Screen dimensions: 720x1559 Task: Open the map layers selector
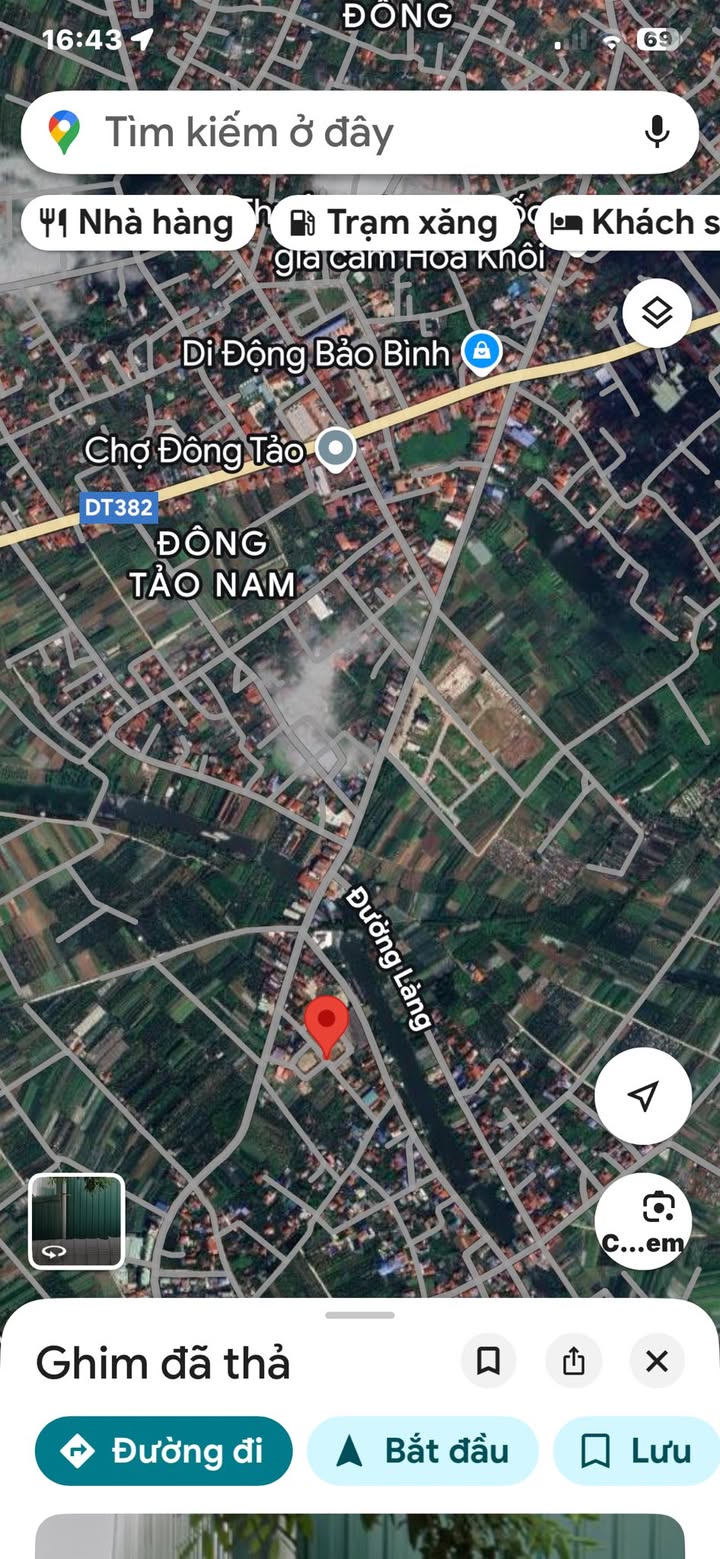(x=656, y=314)
